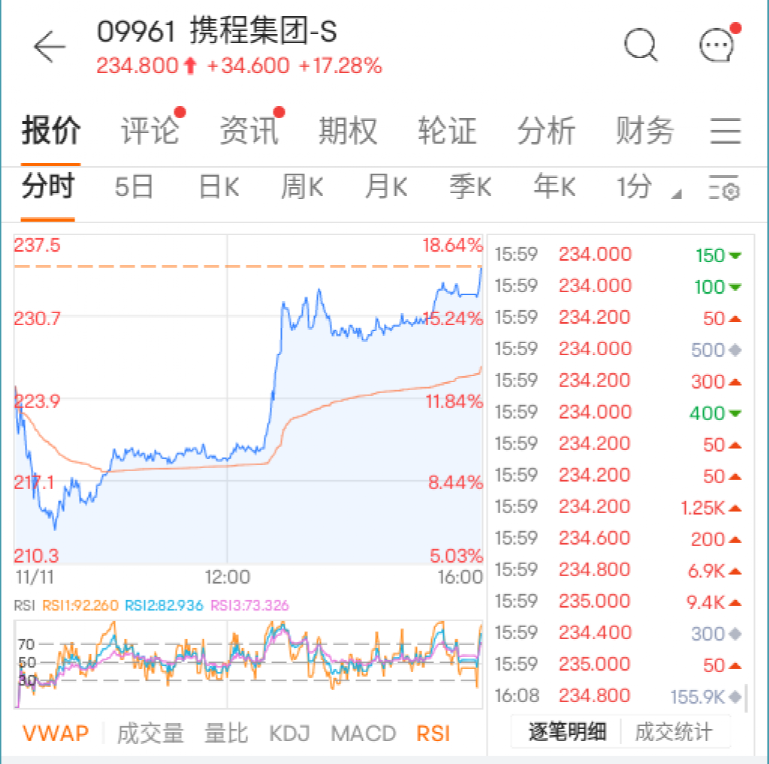The height and width of the screenshot is (764, 769).
Task: Go back using the arrow icon
Action: (48, 47)
